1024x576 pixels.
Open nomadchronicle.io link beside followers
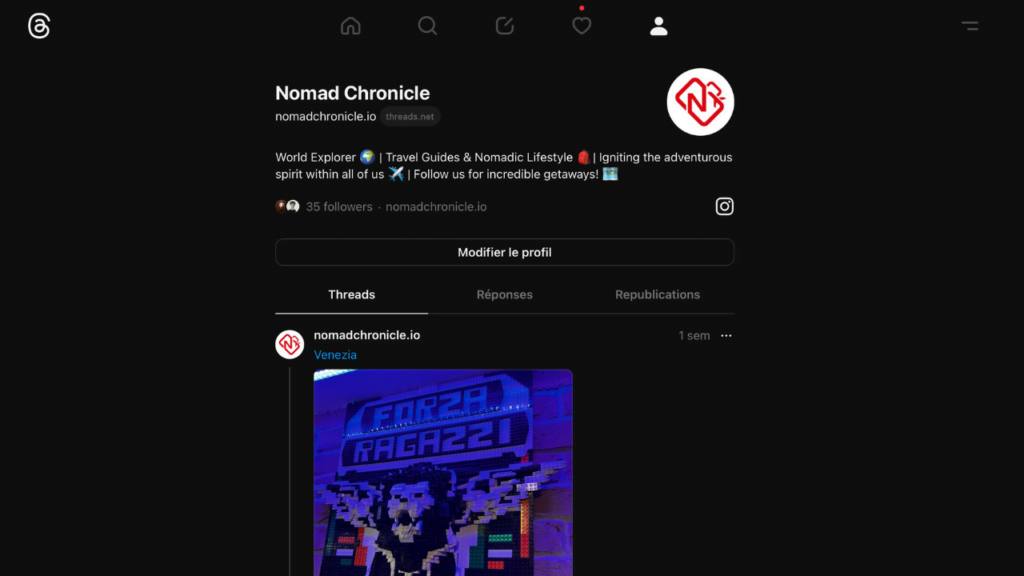coord(436,207)
